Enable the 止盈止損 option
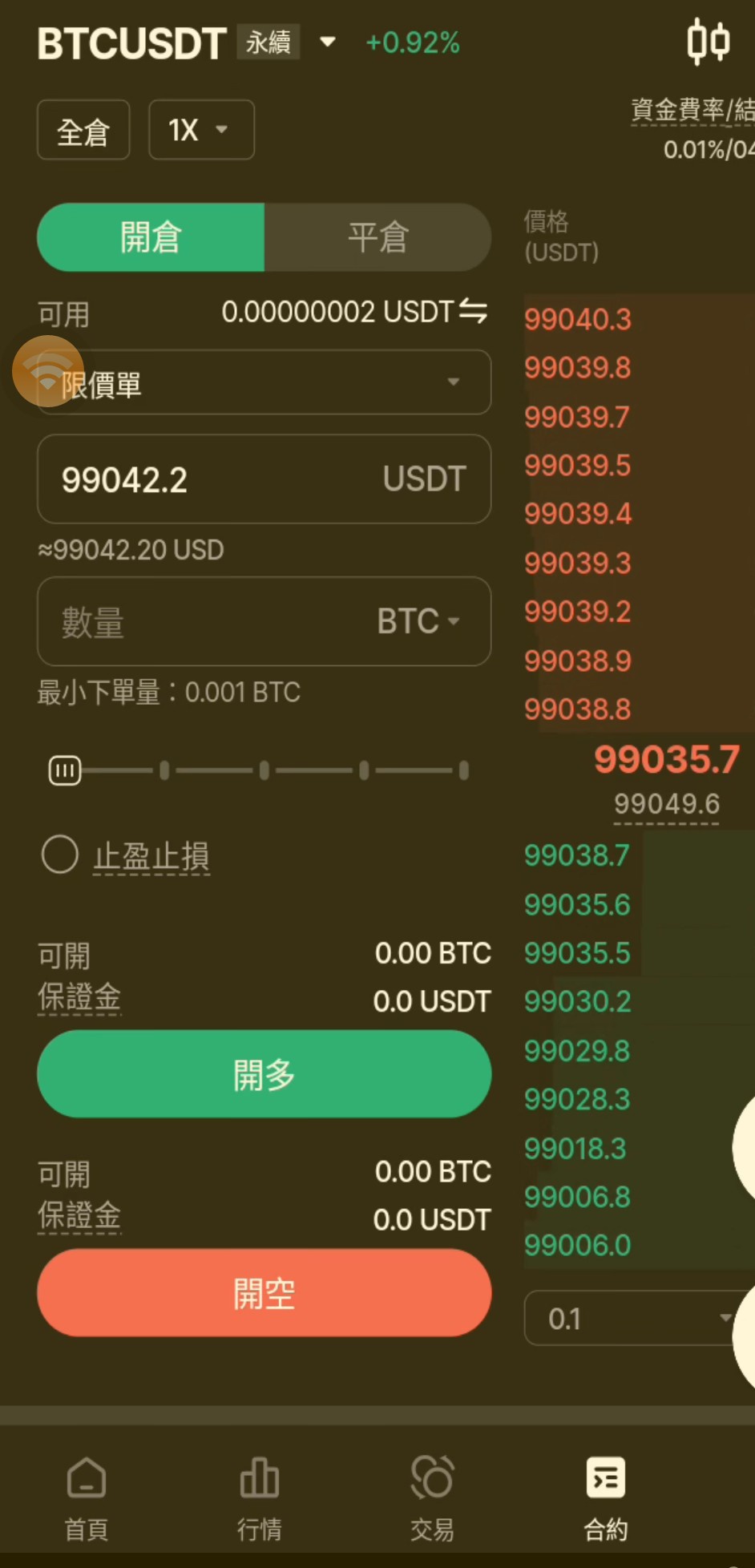The width and height of the screenshot is (755, 1568). [60, 855]
